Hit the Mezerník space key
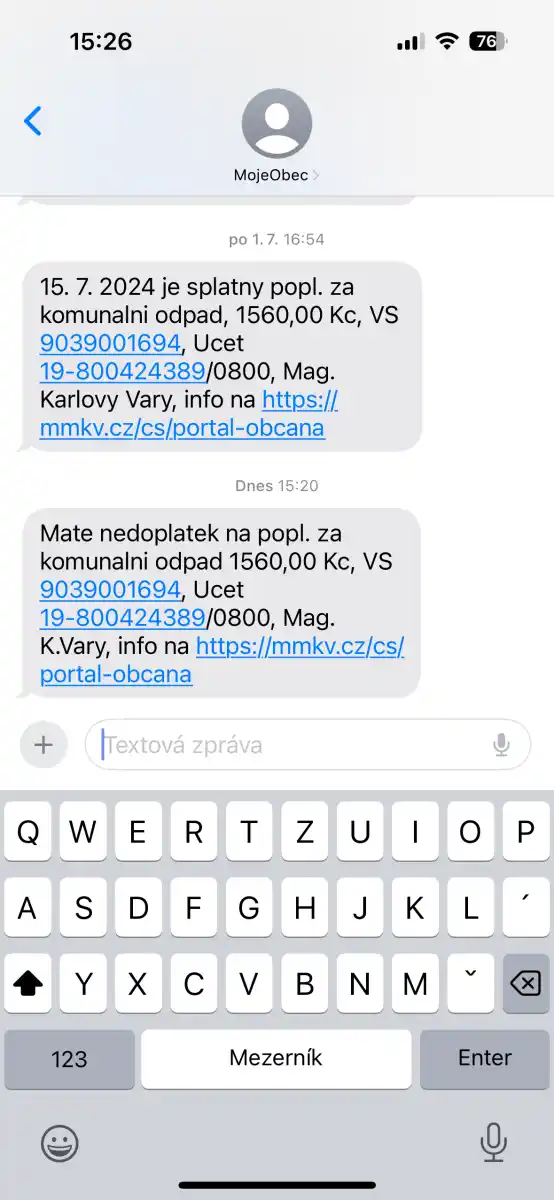554x1200 pixels. click(x=276, y=1059)
